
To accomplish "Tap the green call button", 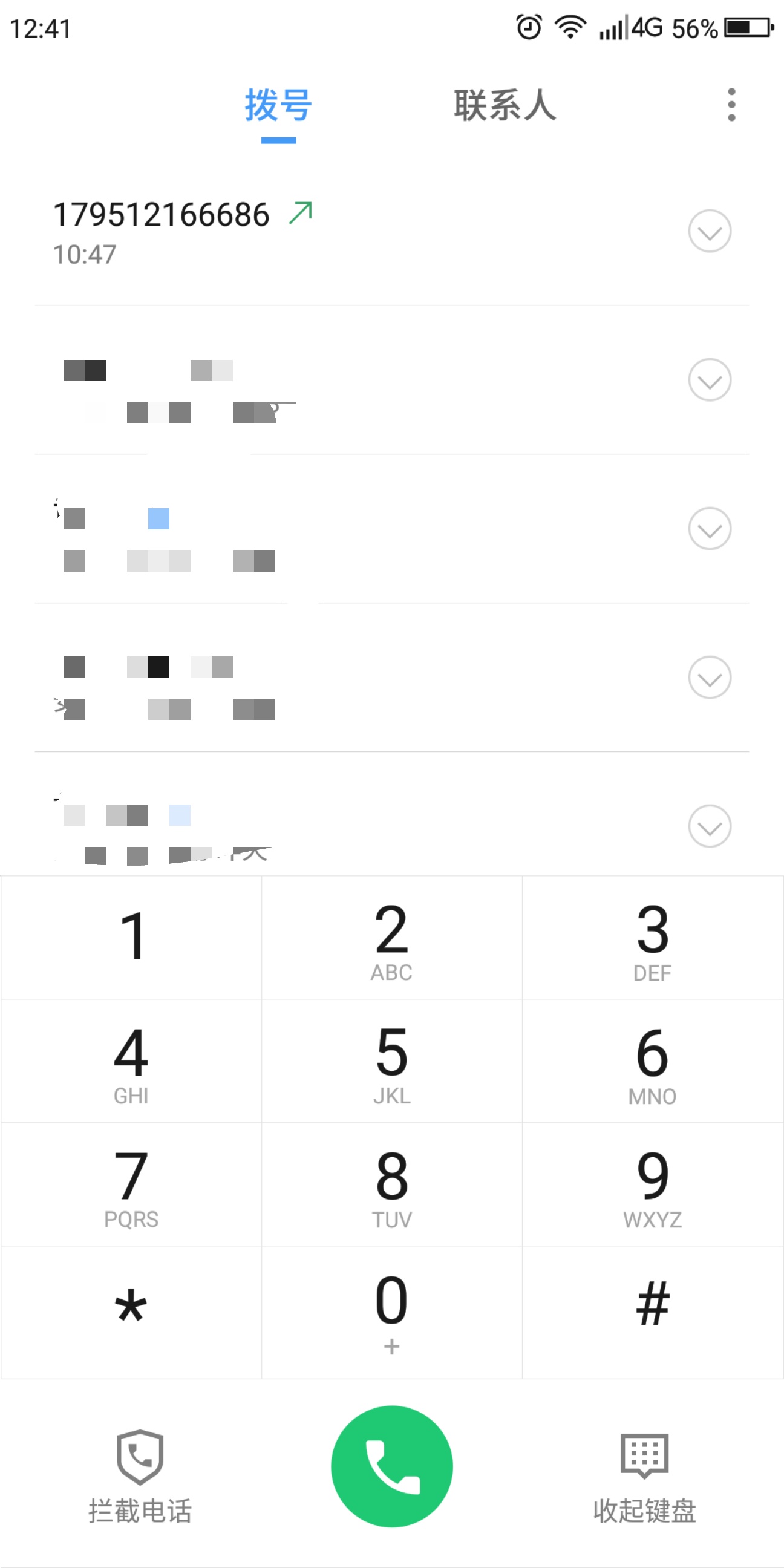I will coord(391,1467).
